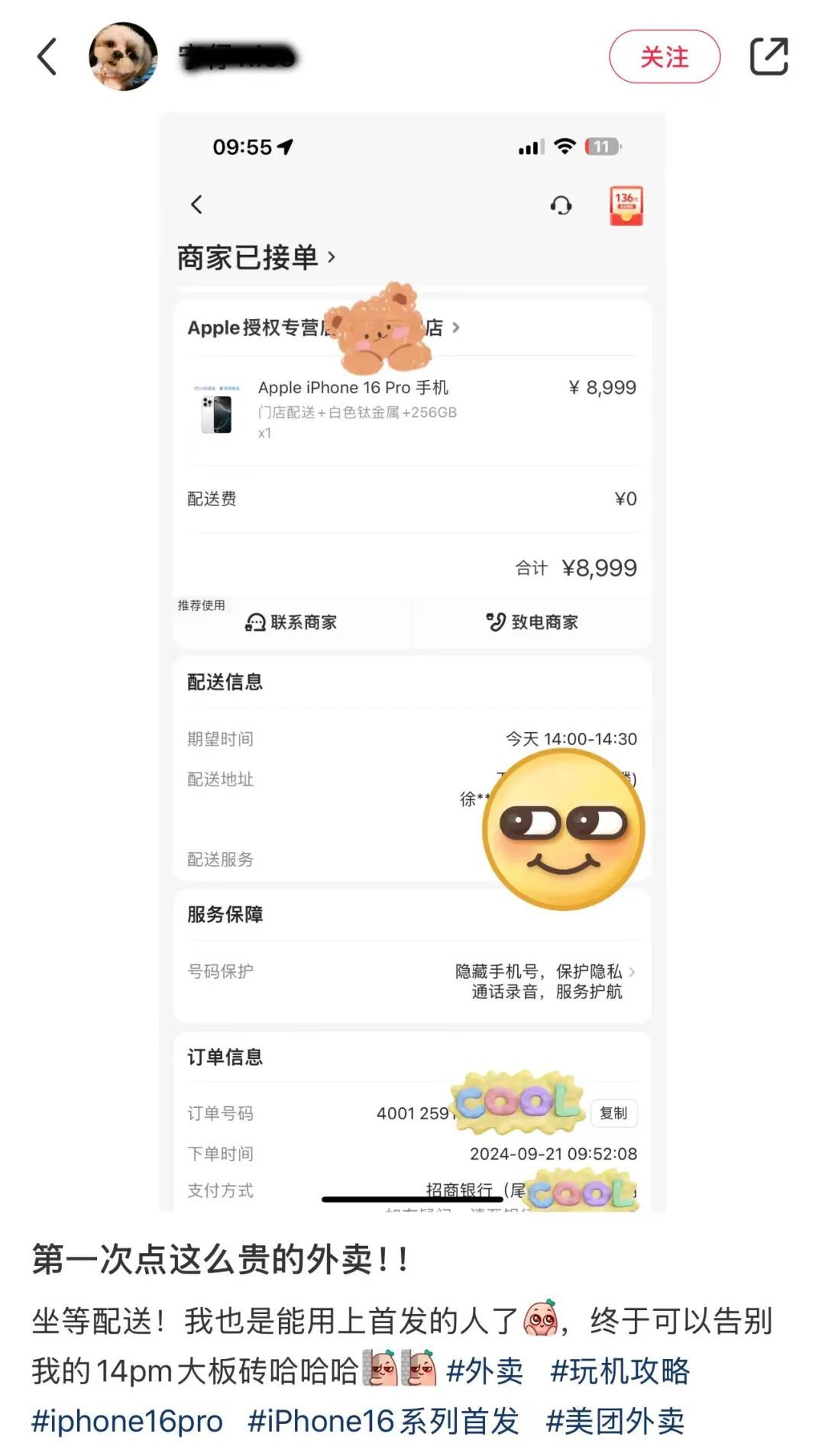Go back from this post
The image size is (825, 1456).
[x=47, y=57]
